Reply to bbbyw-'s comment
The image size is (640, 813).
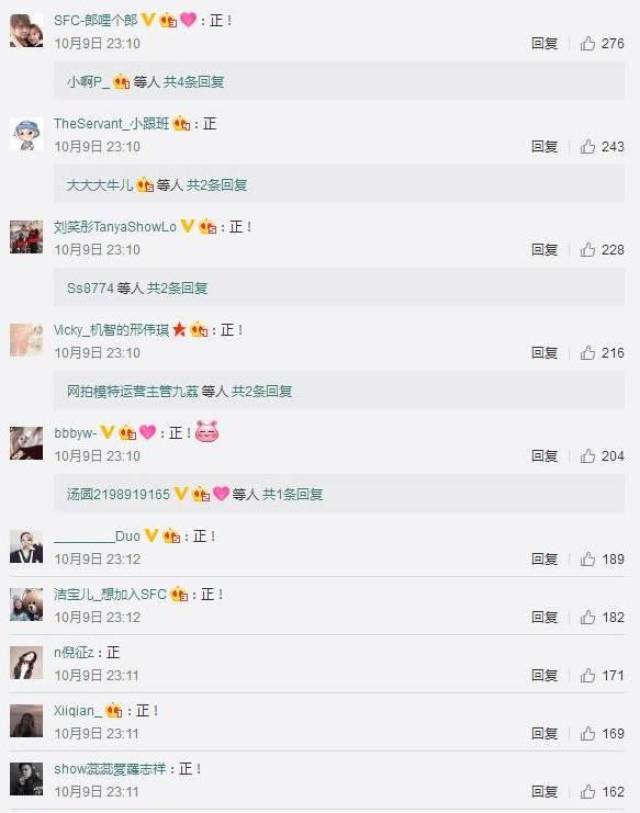tap(544, 456)
